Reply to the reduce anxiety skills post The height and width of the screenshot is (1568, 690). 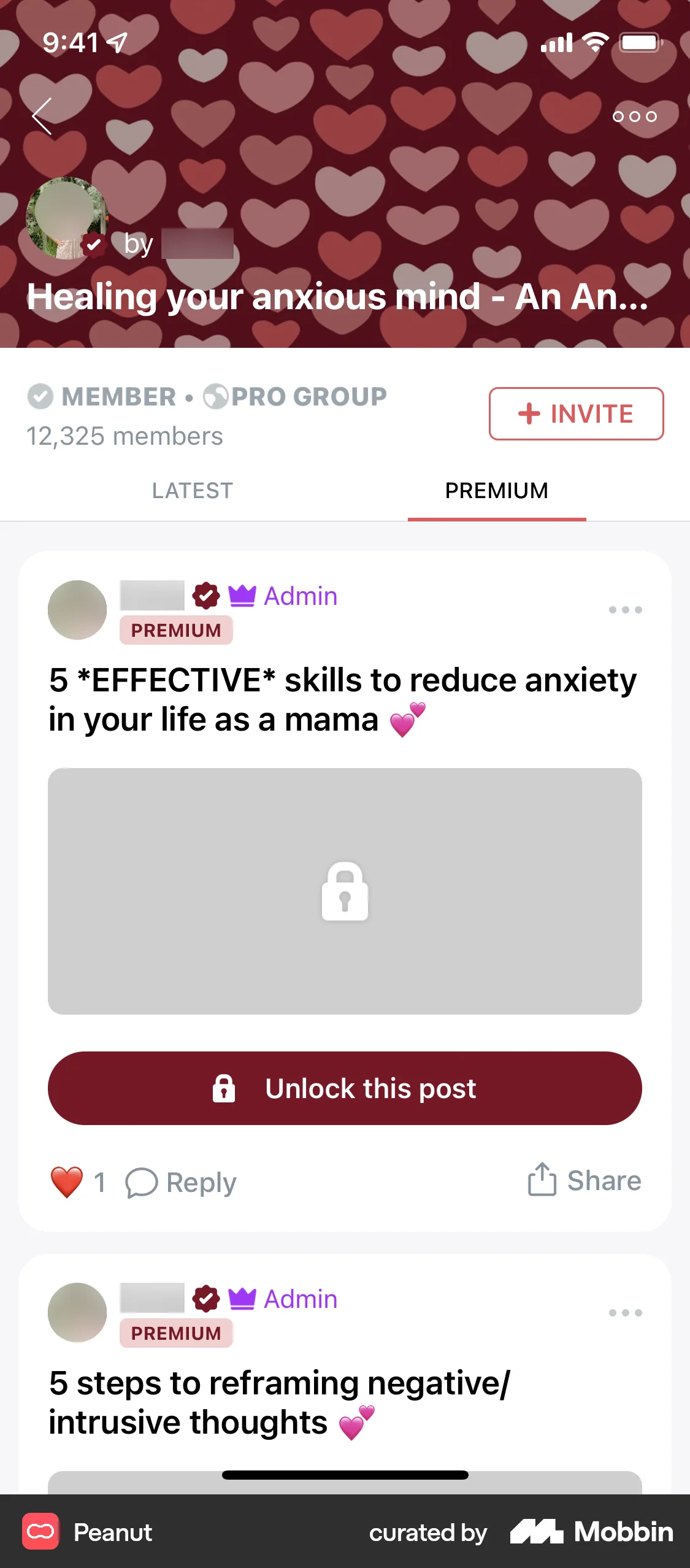click(182, 1182)
